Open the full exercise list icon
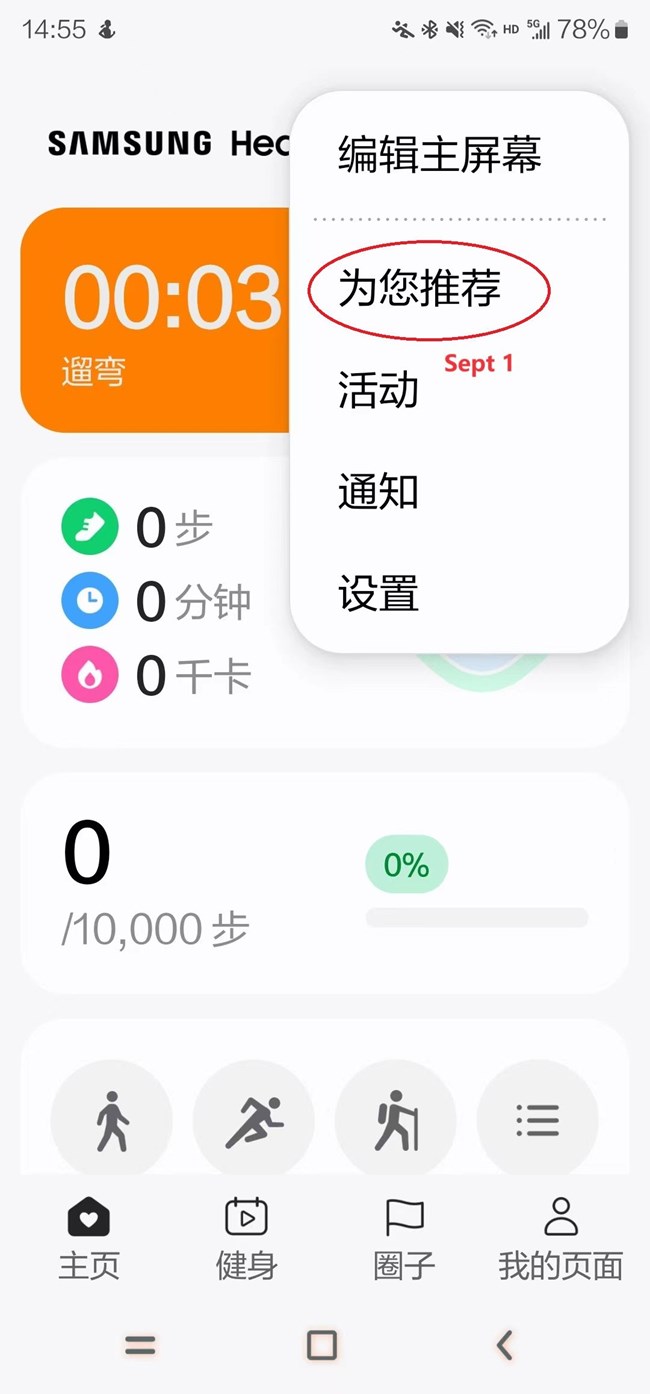 pyautogui.click(x=538, y=1120)
